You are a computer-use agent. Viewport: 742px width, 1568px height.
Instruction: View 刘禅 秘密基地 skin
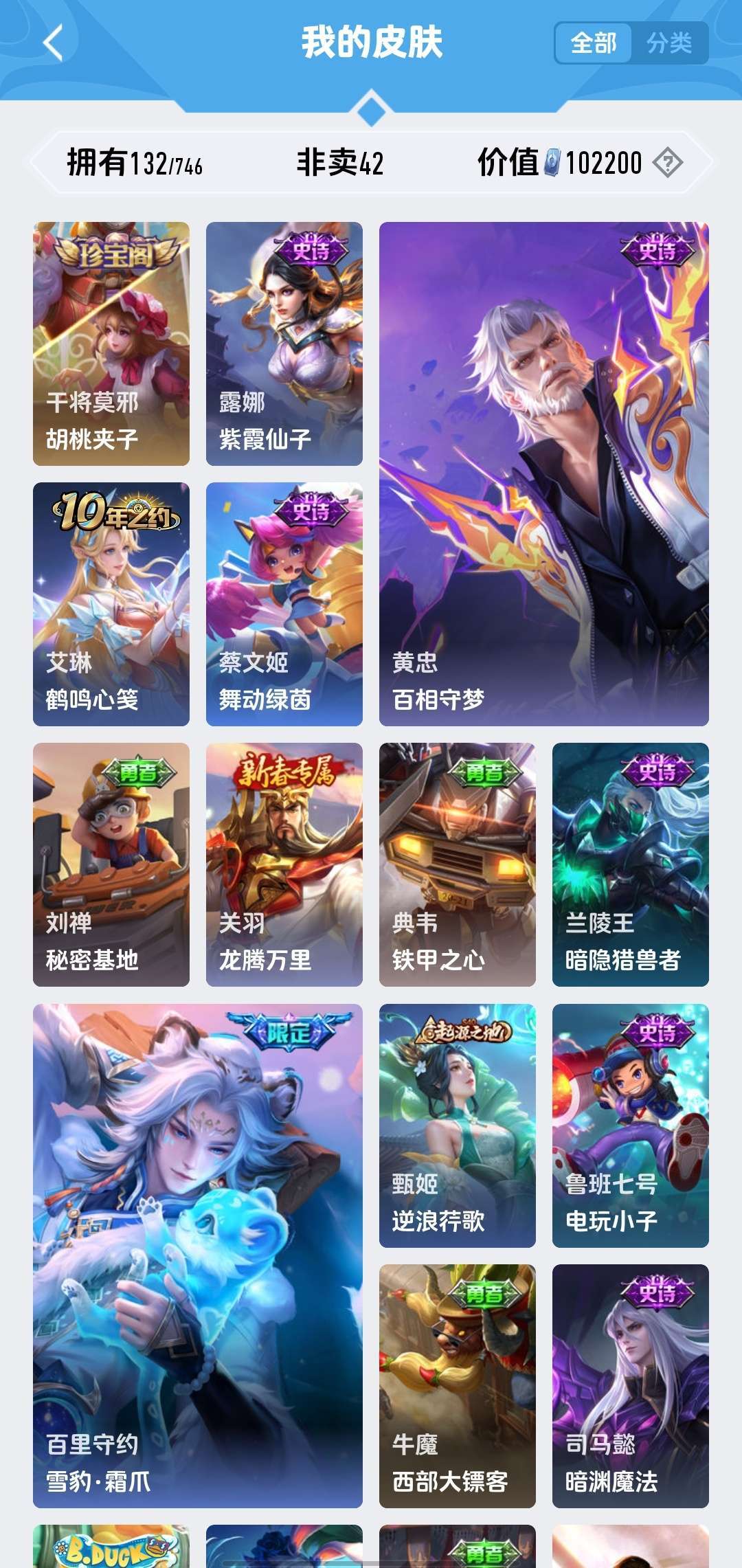coord(111,864)
